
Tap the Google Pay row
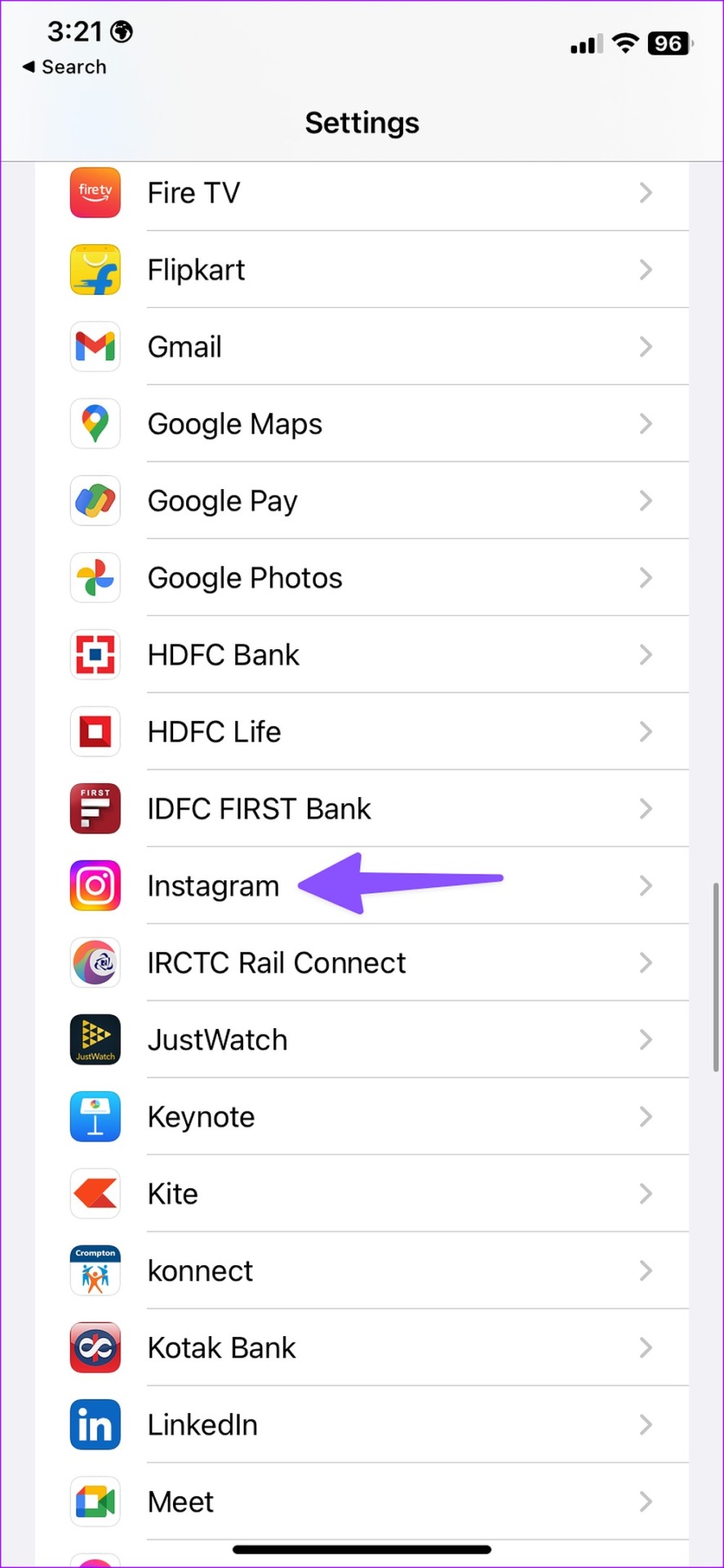tap(362, 501)
